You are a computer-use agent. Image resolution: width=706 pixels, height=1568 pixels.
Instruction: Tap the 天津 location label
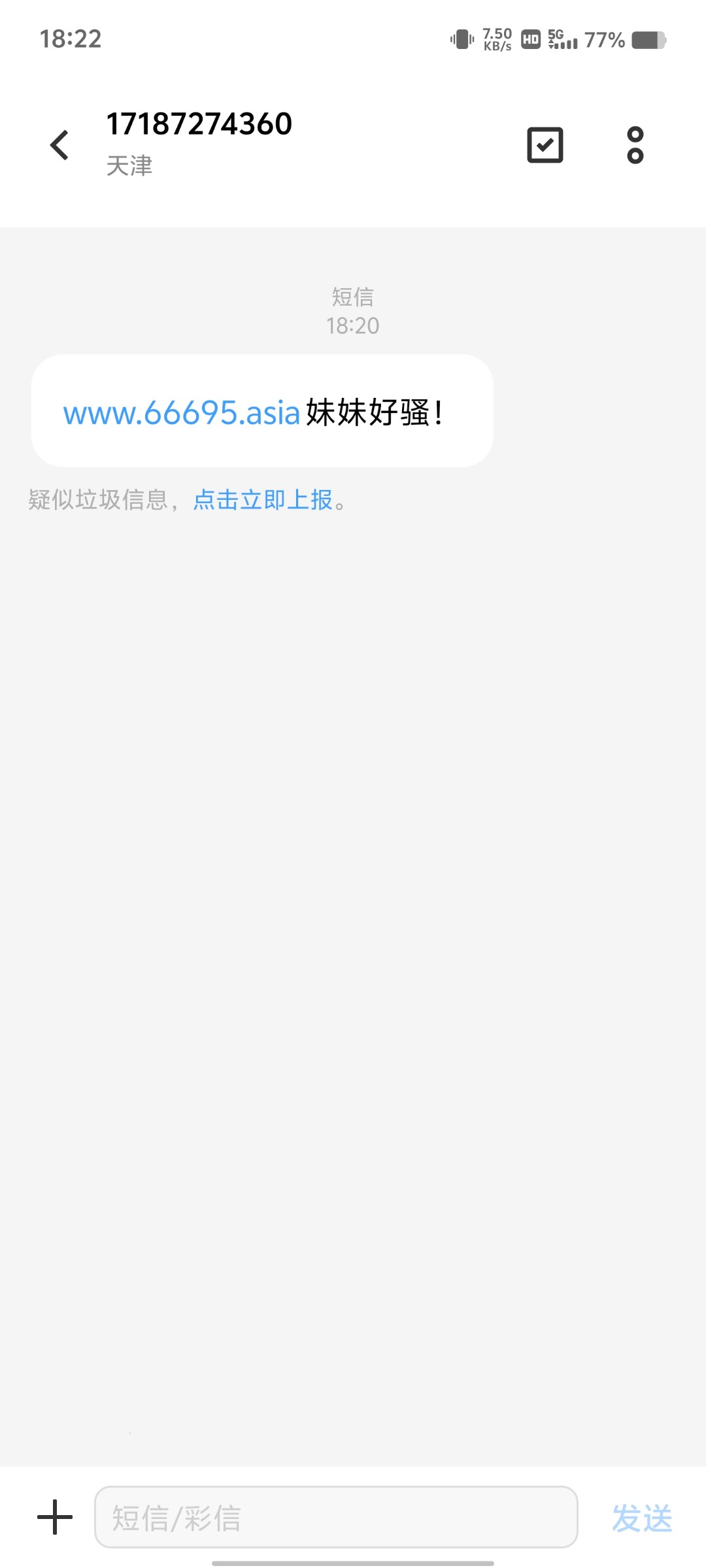tap(129, 167)
